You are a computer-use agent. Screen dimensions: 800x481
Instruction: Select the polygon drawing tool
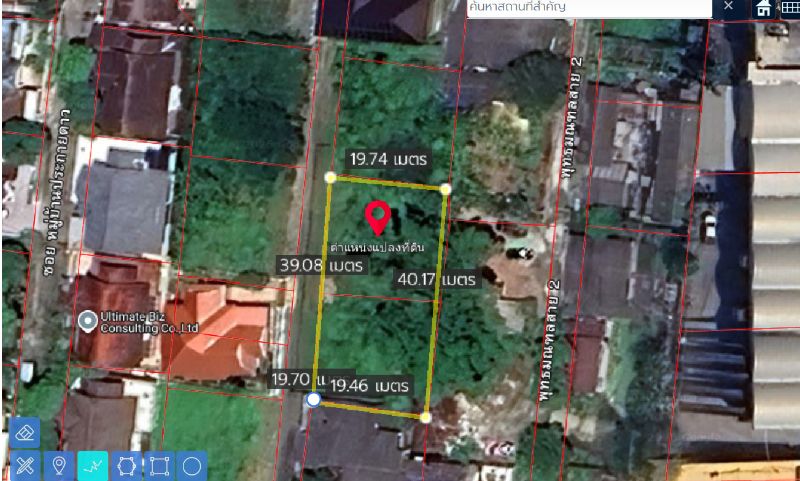[x=126, y=466]
